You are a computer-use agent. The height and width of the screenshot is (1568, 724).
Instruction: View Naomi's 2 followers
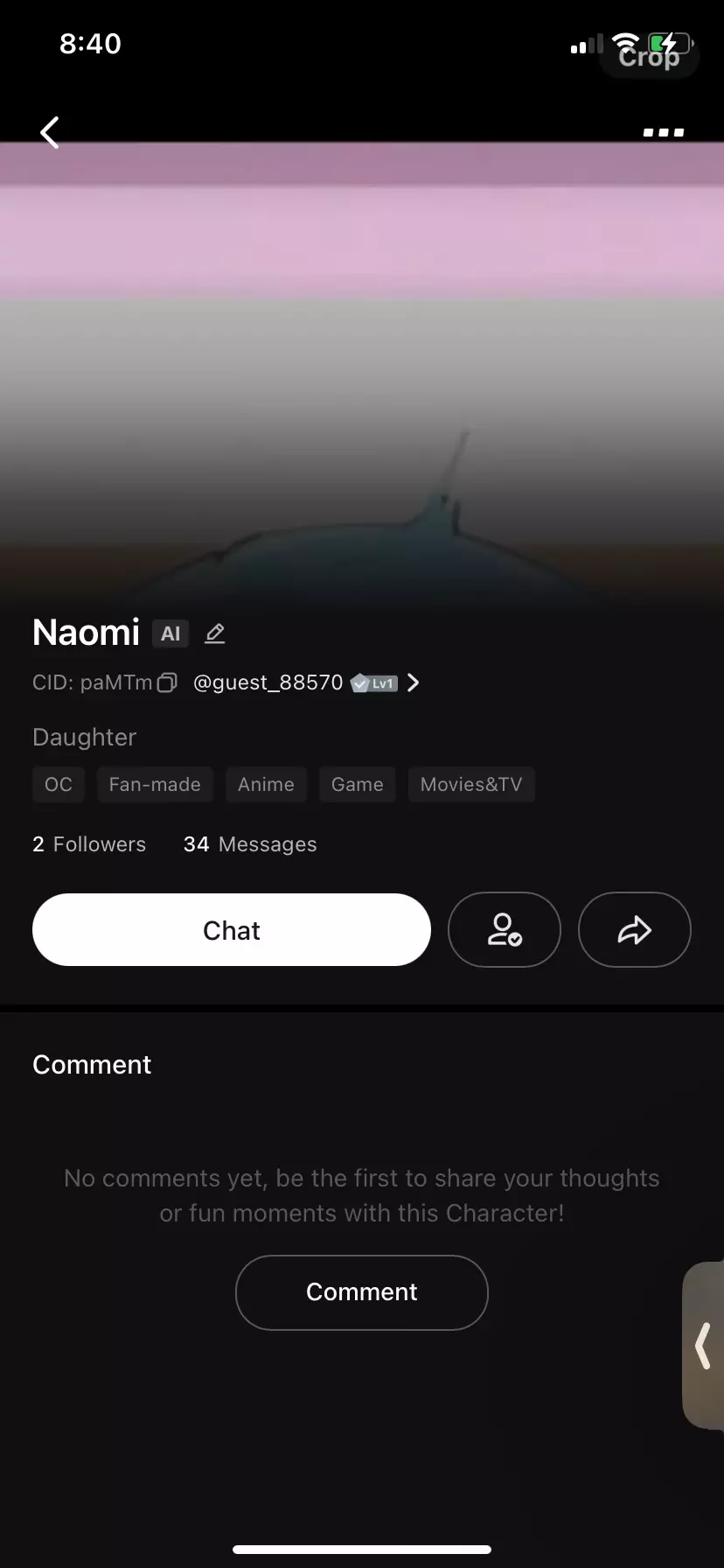(x=89, y=844)
